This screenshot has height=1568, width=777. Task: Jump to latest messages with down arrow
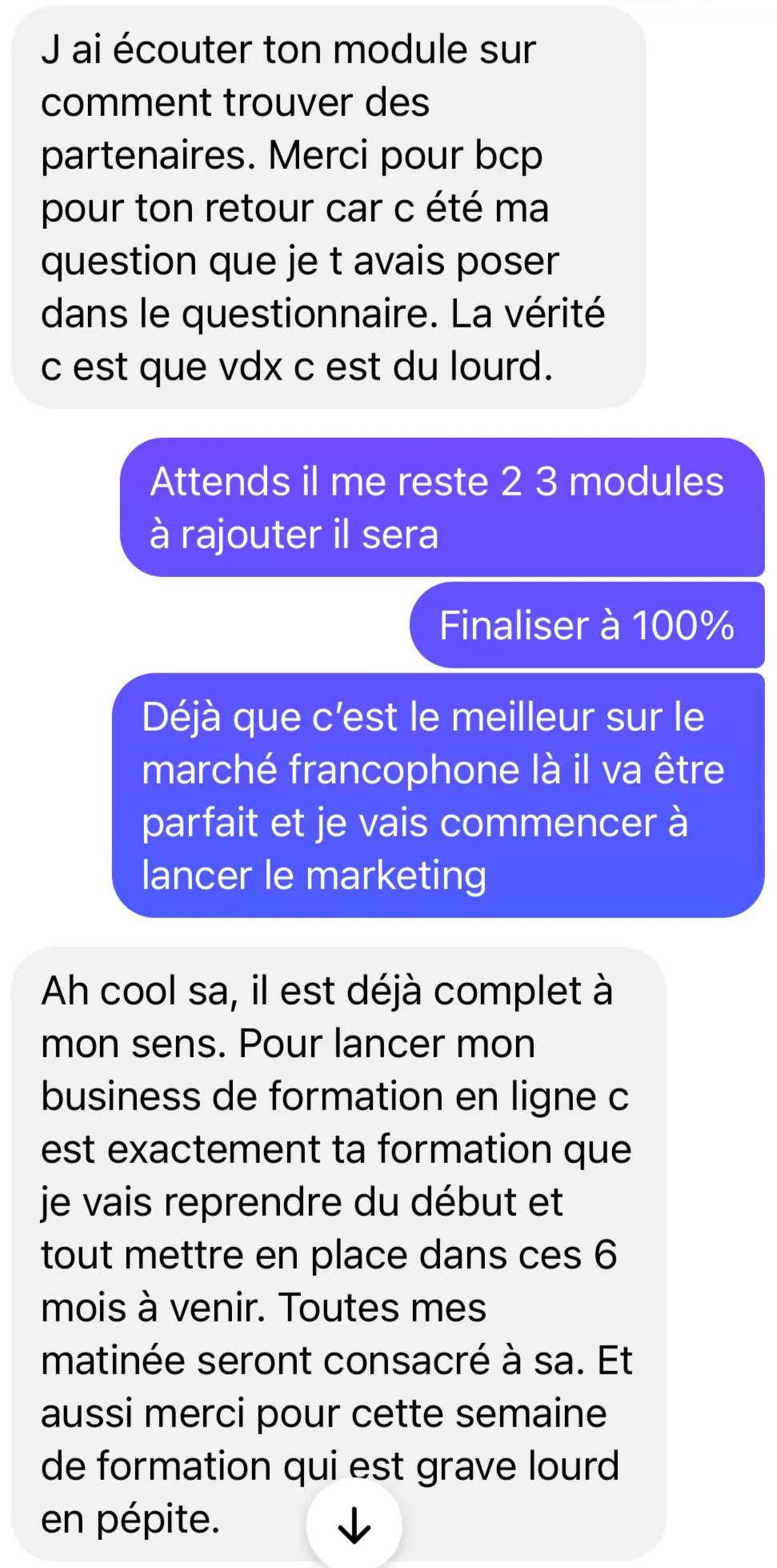[x=354, y=1525]
